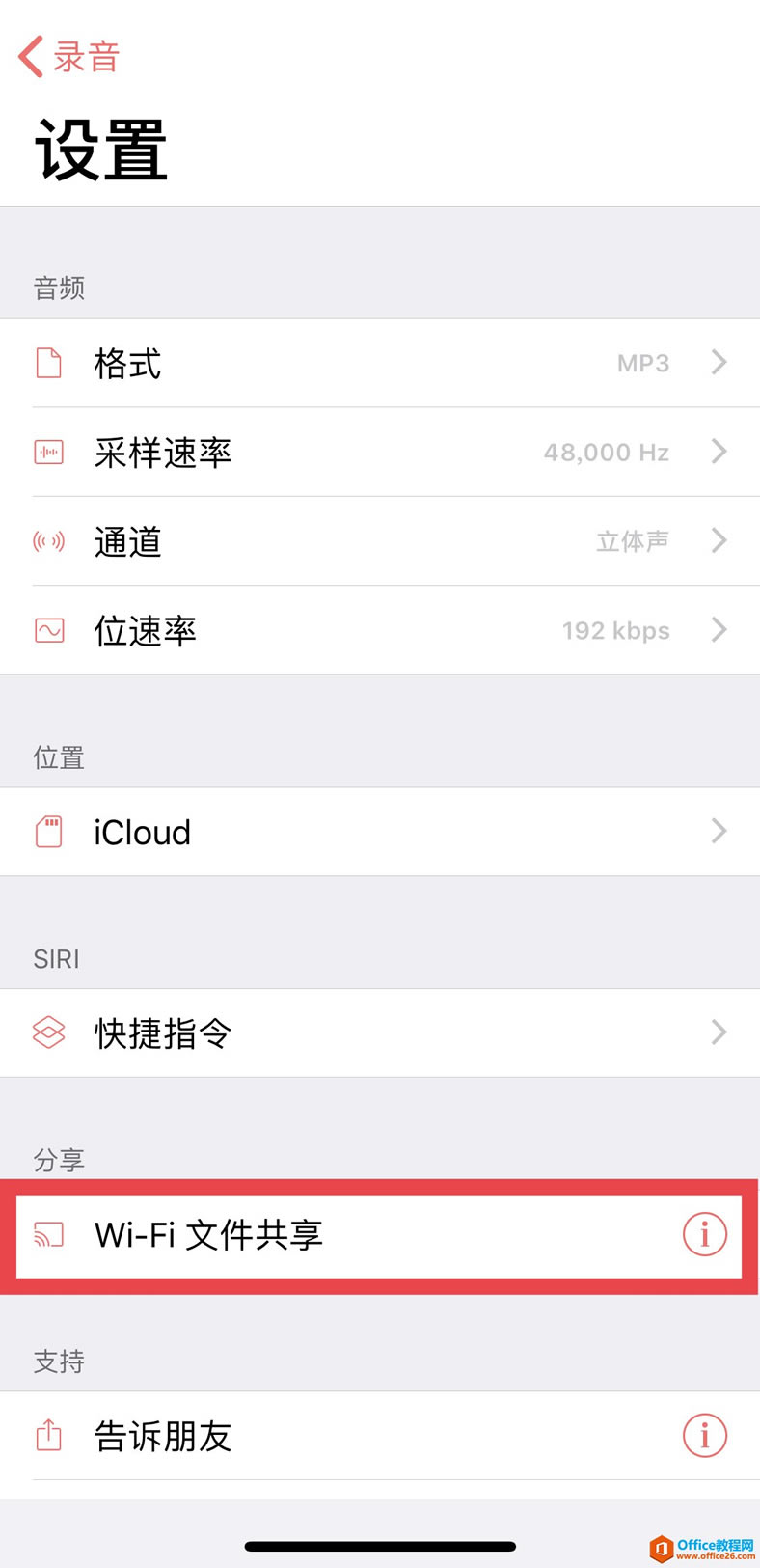Open the 快捷指令 settings row

380,1032
